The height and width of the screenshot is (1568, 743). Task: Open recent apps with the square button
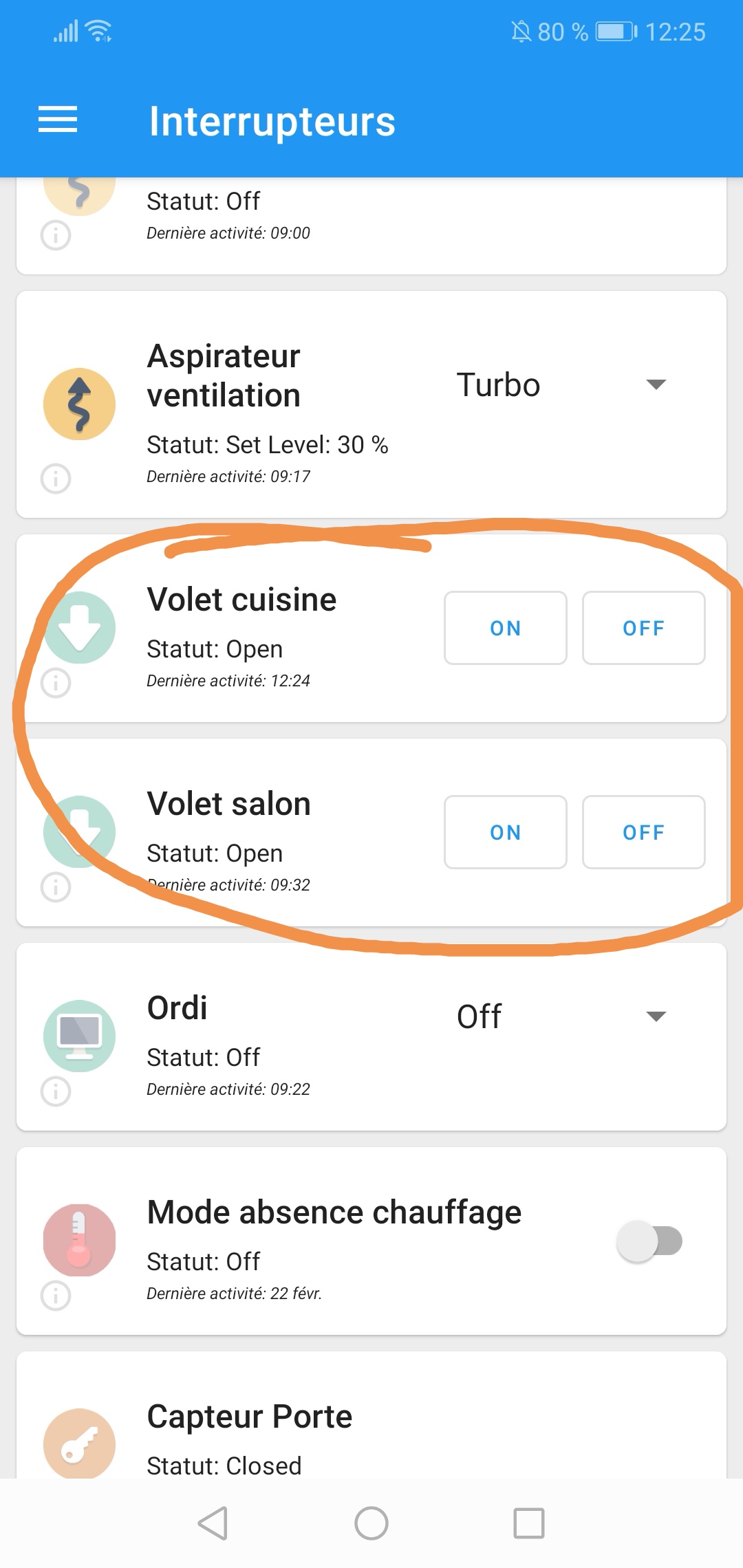tap(528, 1522)
